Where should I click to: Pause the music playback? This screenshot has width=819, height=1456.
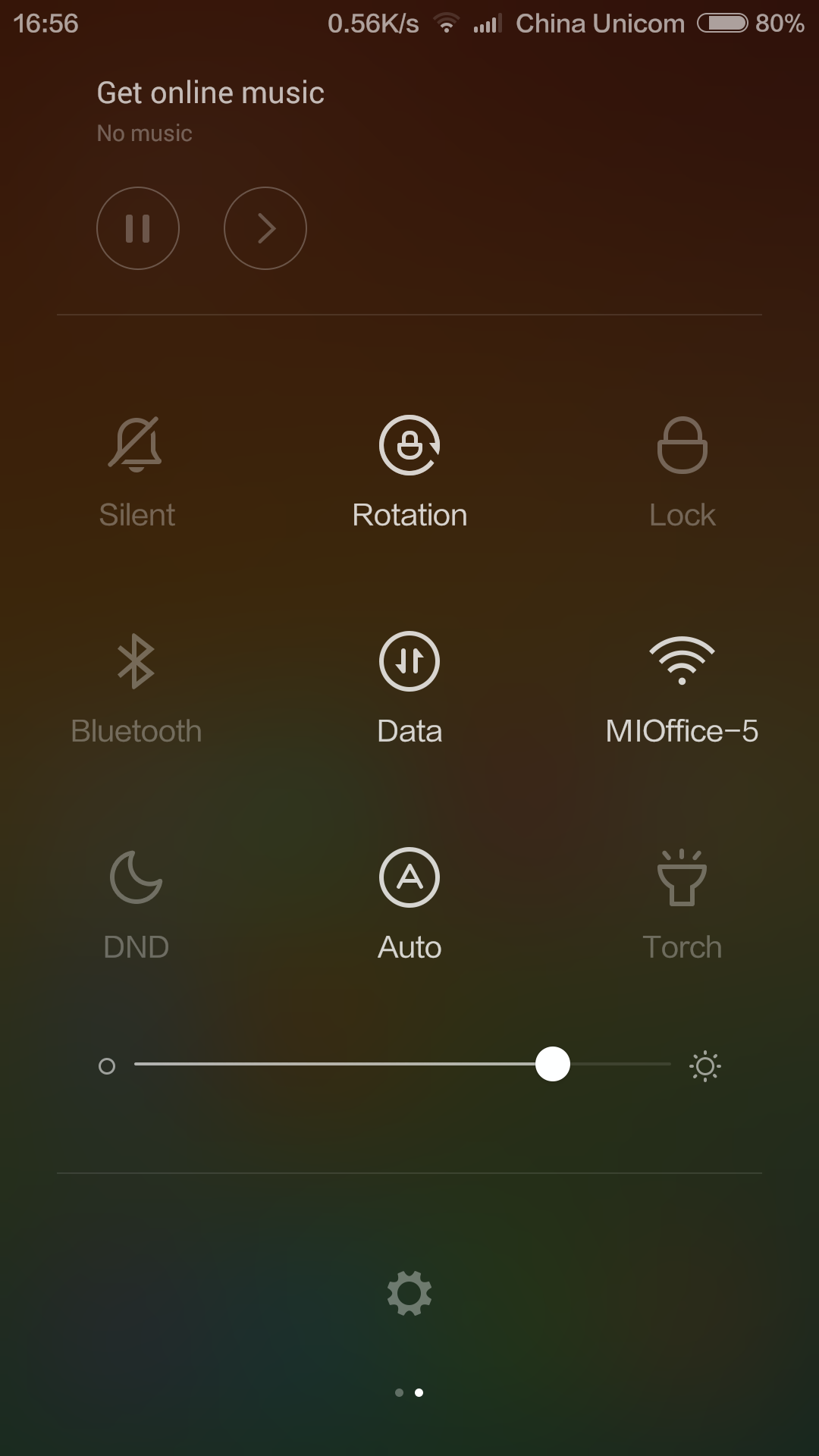[x=138, y=228]
